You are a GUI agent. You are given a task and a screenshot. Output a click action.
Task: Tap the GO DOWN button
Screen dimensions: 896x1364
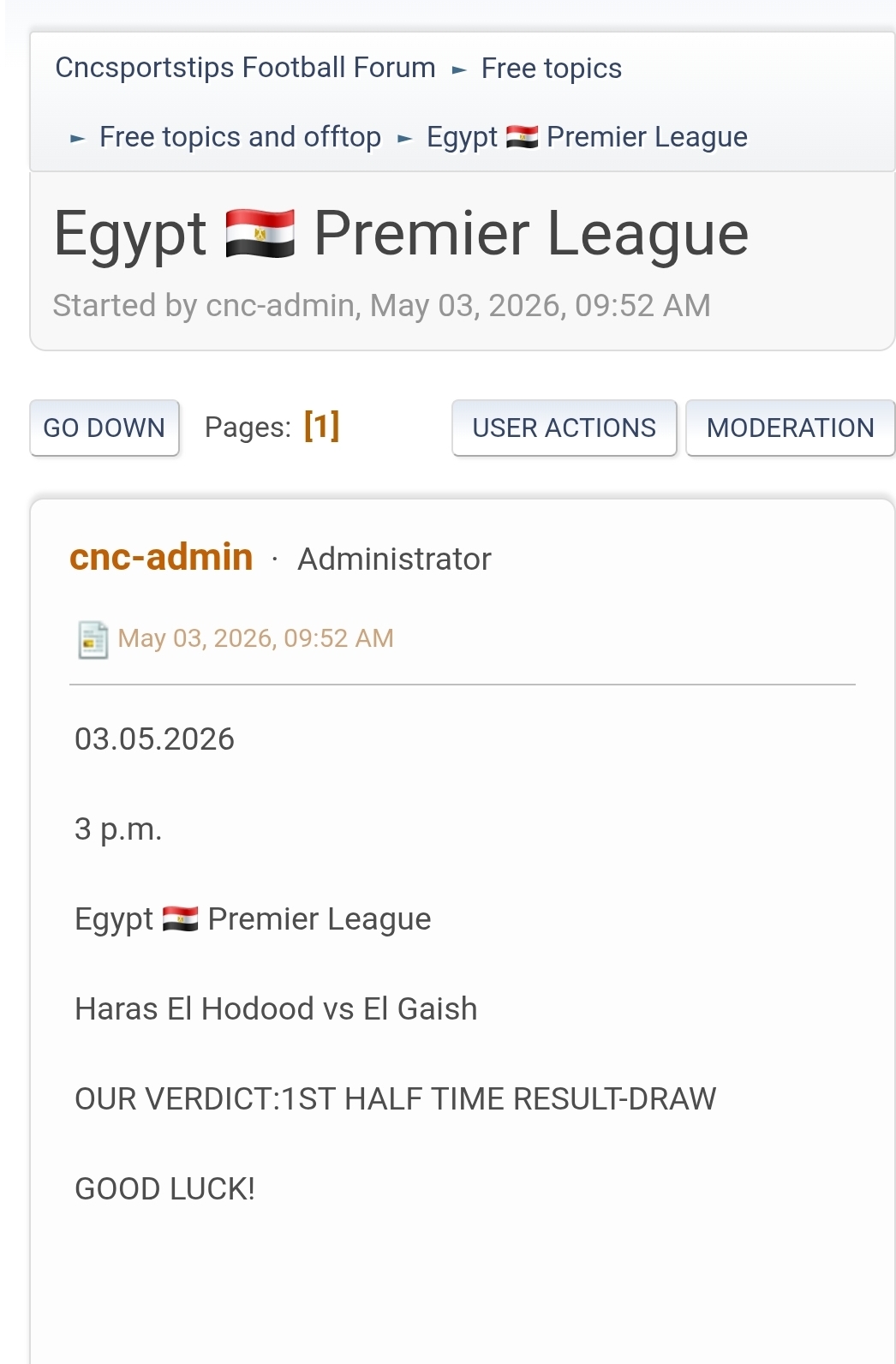(105, 428)
